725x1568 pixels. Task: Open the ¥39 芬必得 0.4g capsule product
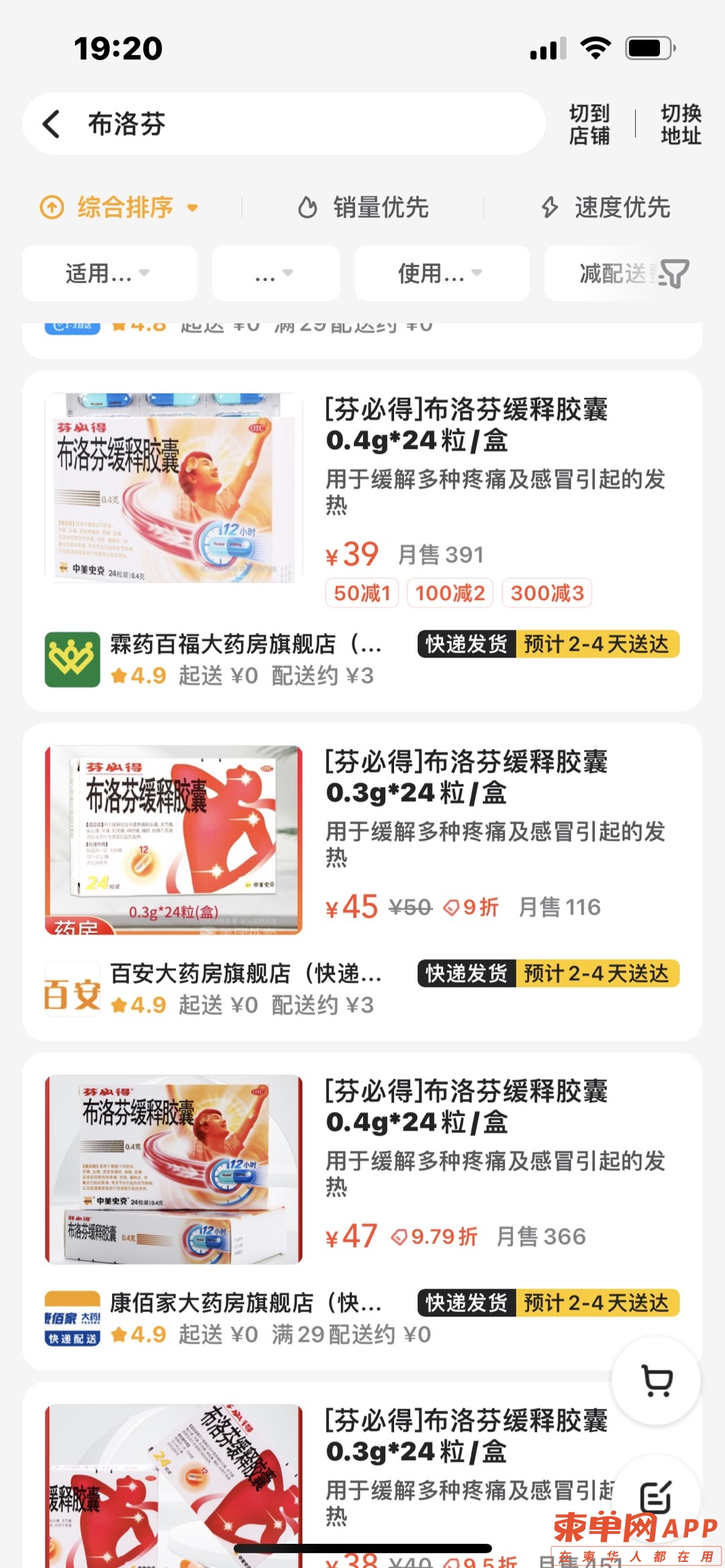click(466, 424)
